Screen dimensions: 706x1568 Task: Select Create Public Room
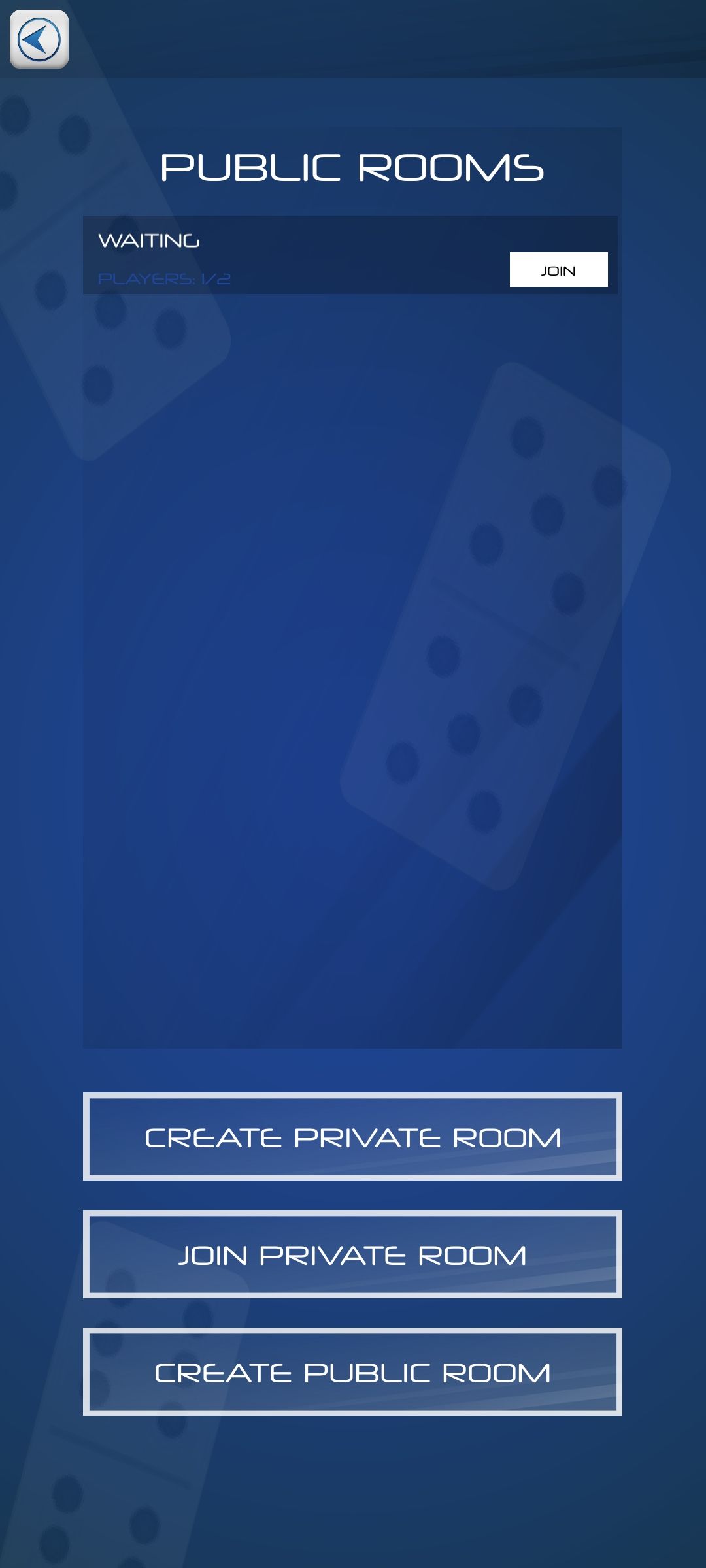[352, 1372]
